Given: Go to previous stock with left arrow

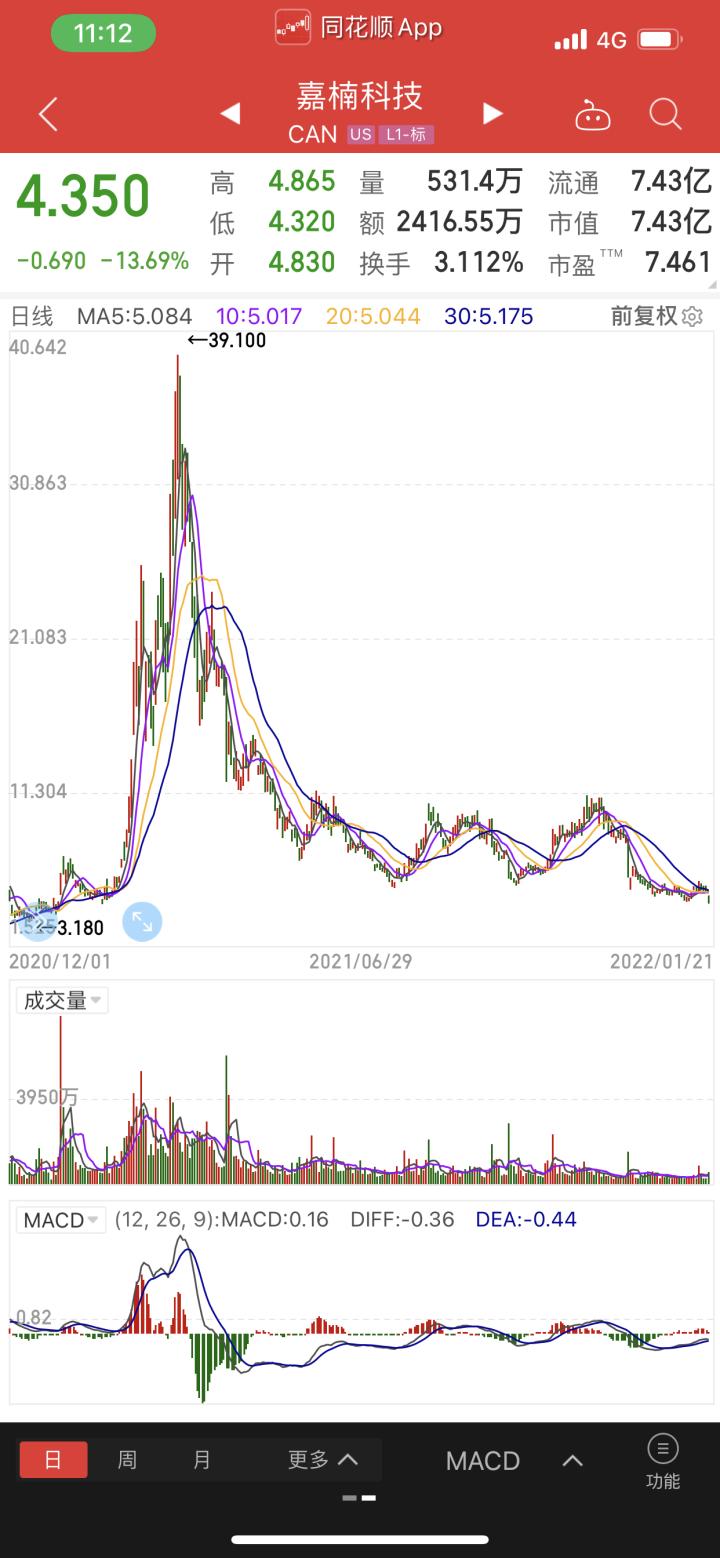Looking at the screenshot, I should (228, 113).
